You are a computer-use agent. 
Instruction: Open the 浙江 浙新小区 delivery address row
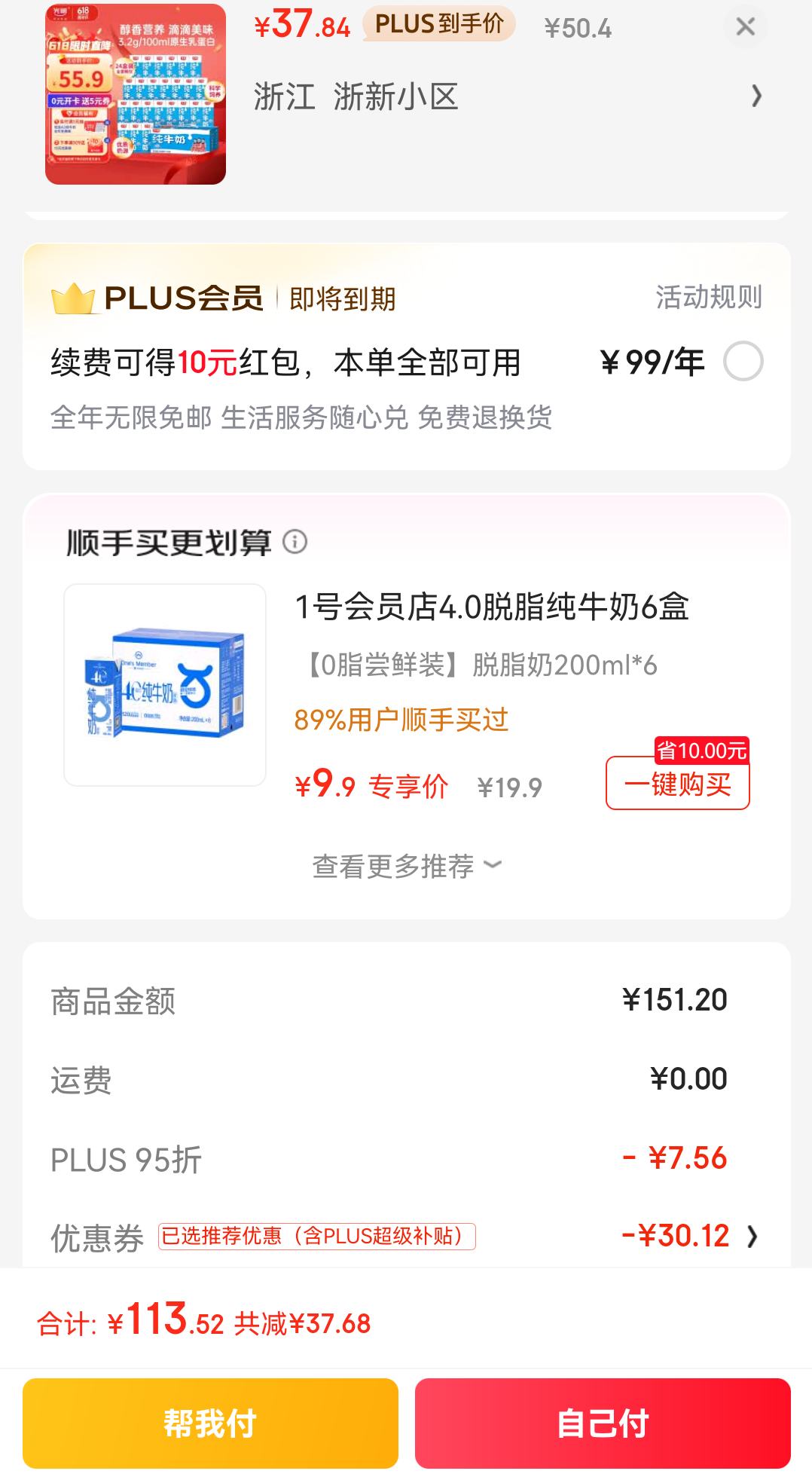point(506,96)
